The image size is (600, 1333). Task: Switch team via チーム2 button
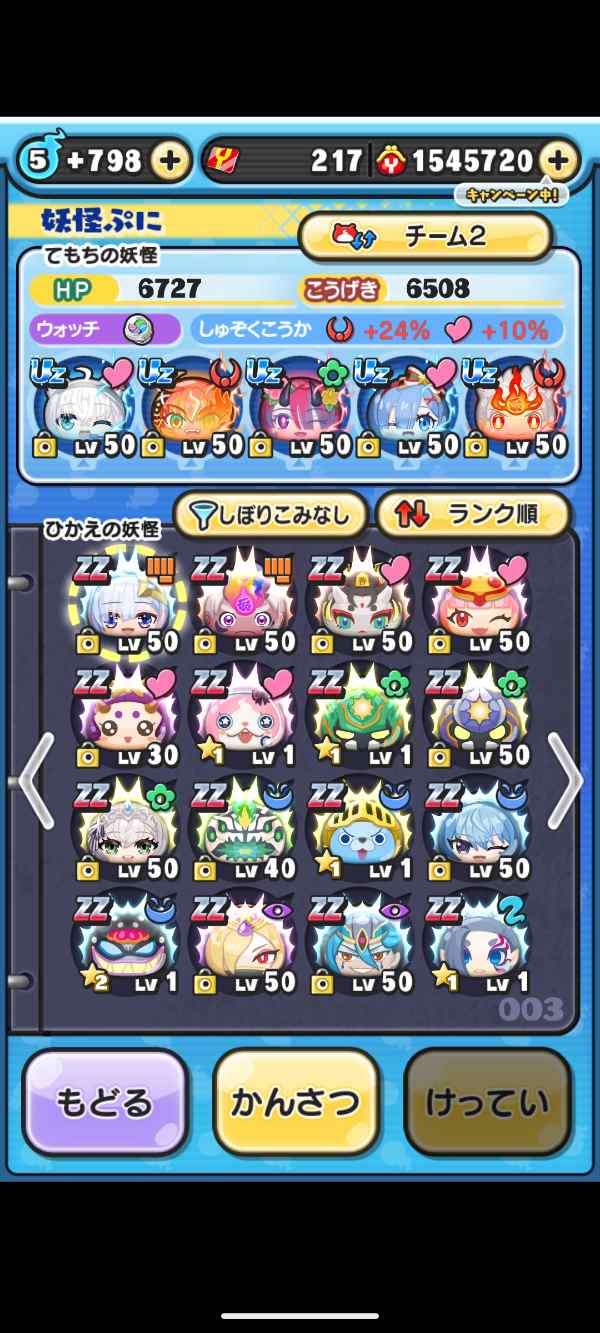425,236
